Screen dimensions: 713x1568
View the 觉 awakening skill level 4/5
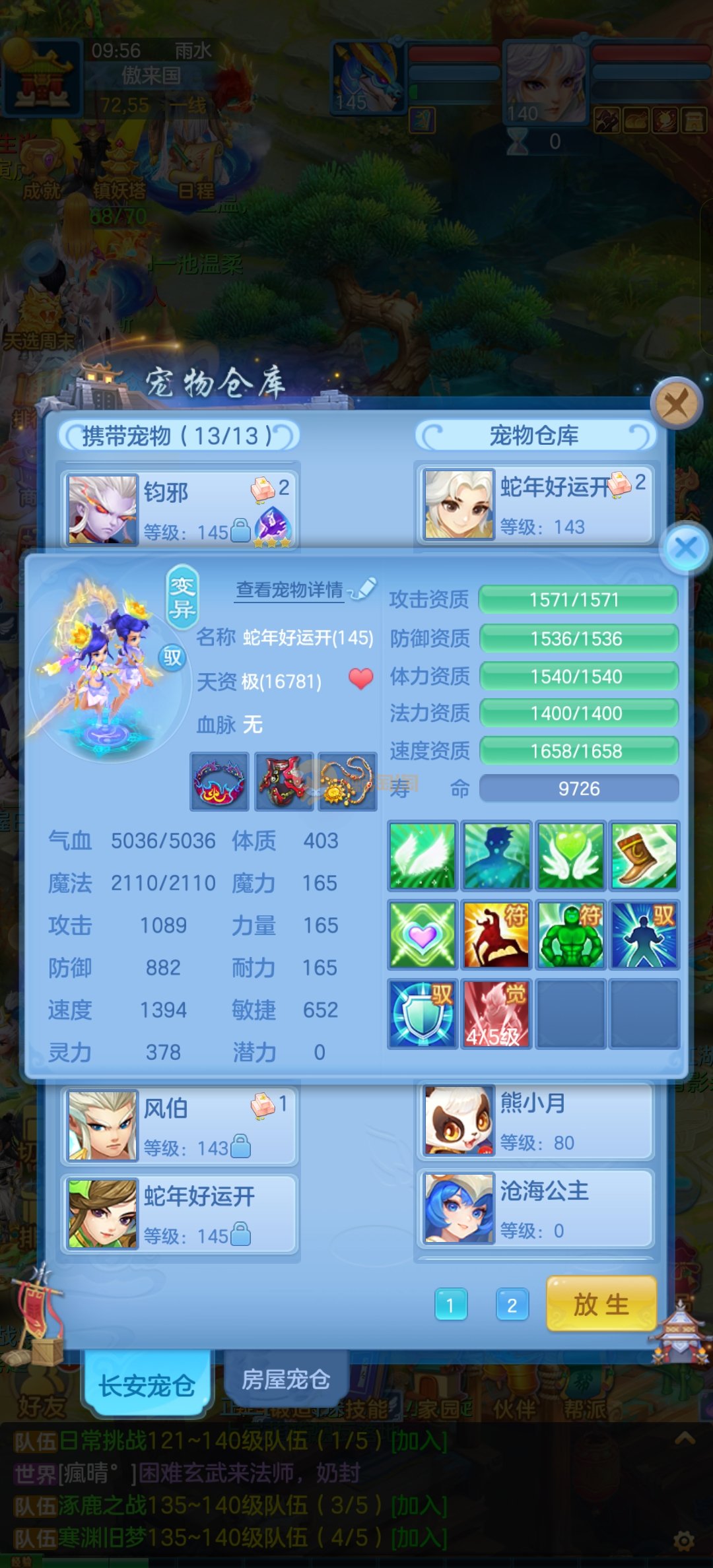click(x=496, y=1014)
